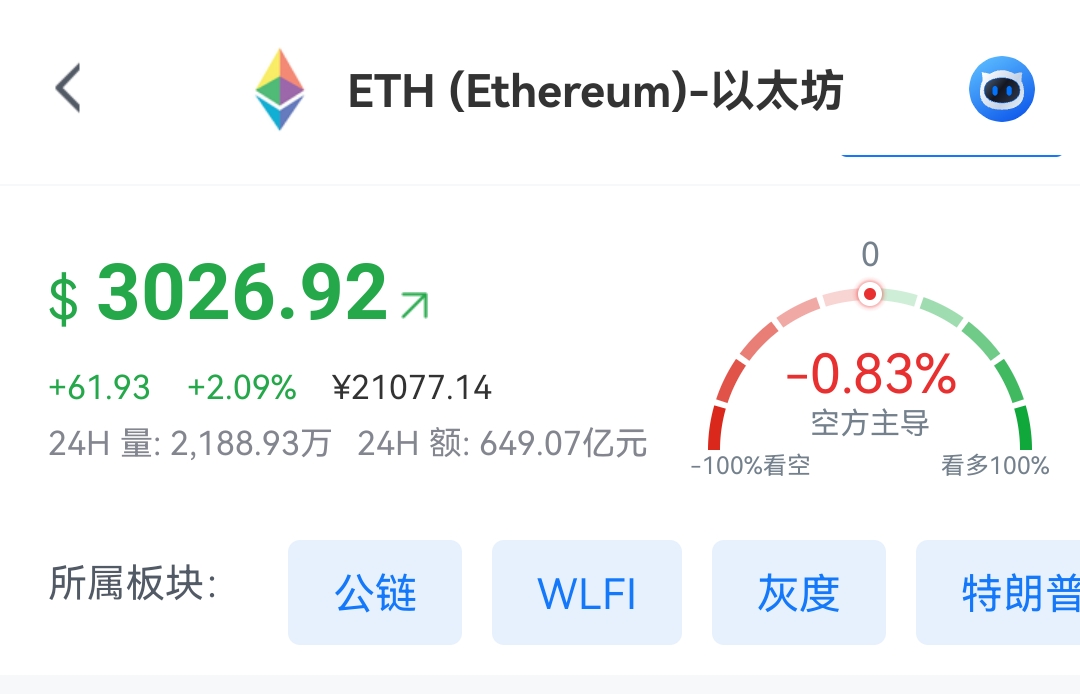Select the WLFI sector chip
The height and width of the screenshot is (694, 1080).
point(586,592)
